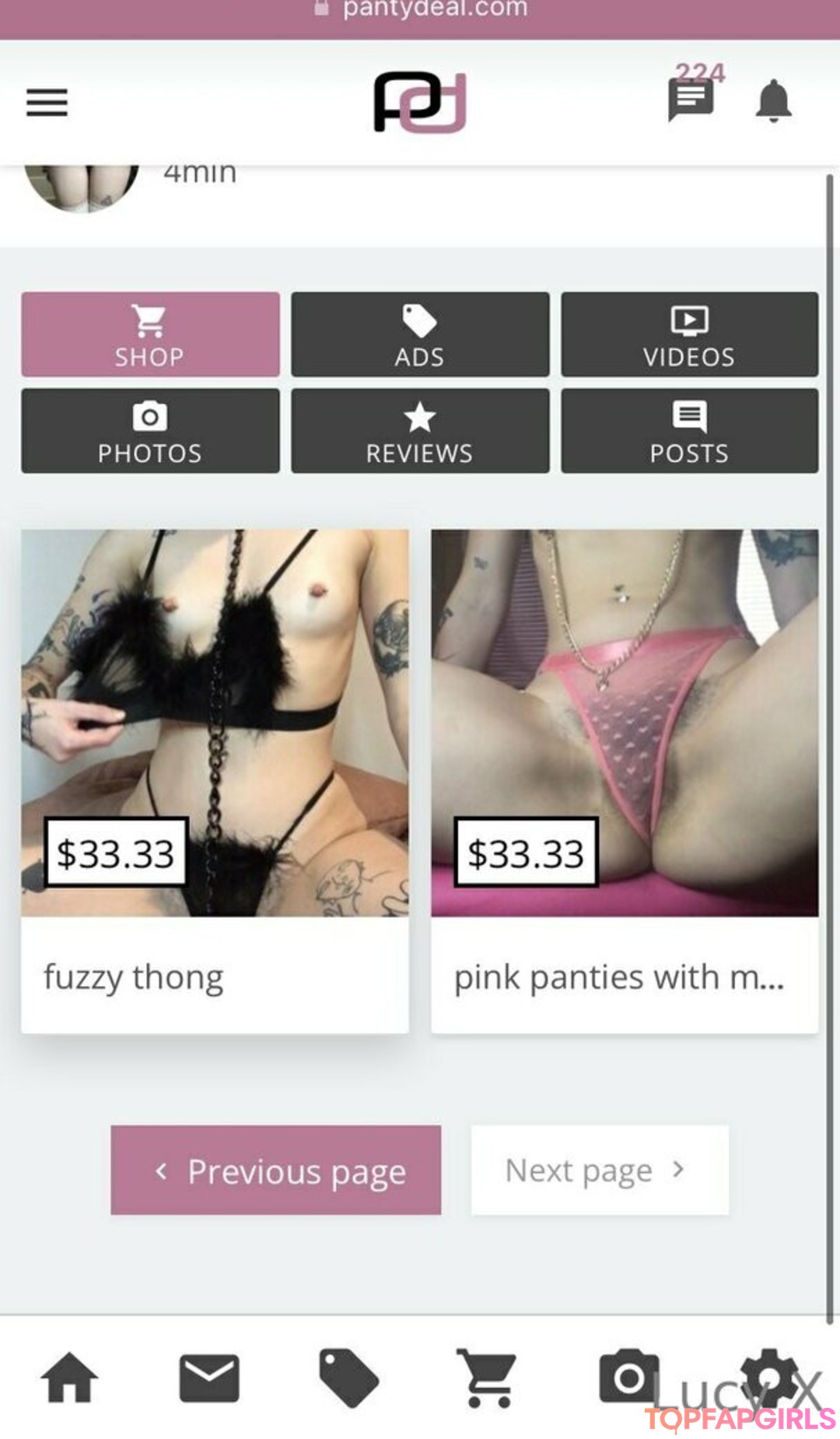Open the notifications bell
The width and height of the screenshot is (840, 1439).
[x=773, y=101]
